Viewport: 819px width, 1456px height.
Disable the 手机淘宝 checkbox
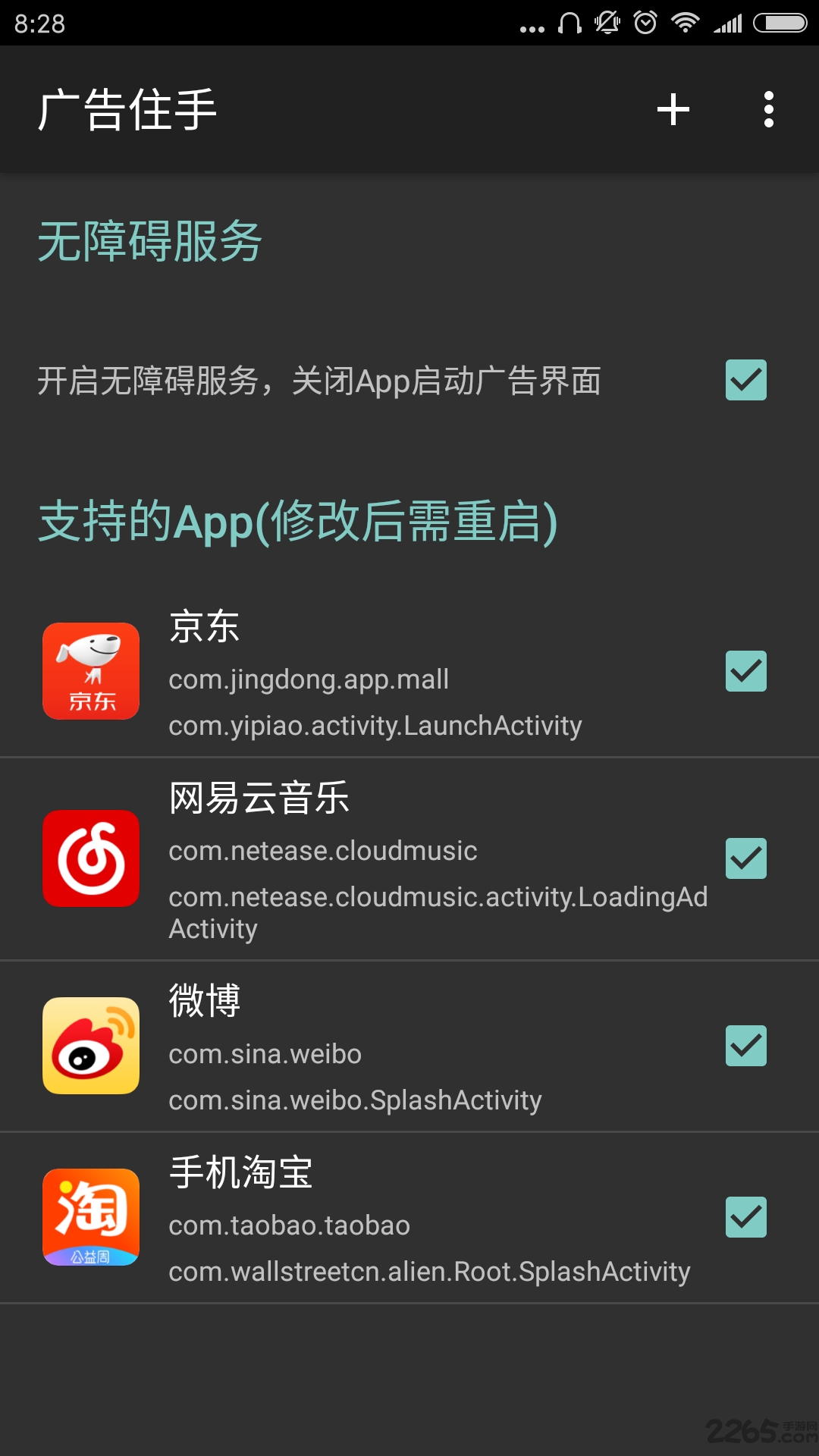point(745,1216)
